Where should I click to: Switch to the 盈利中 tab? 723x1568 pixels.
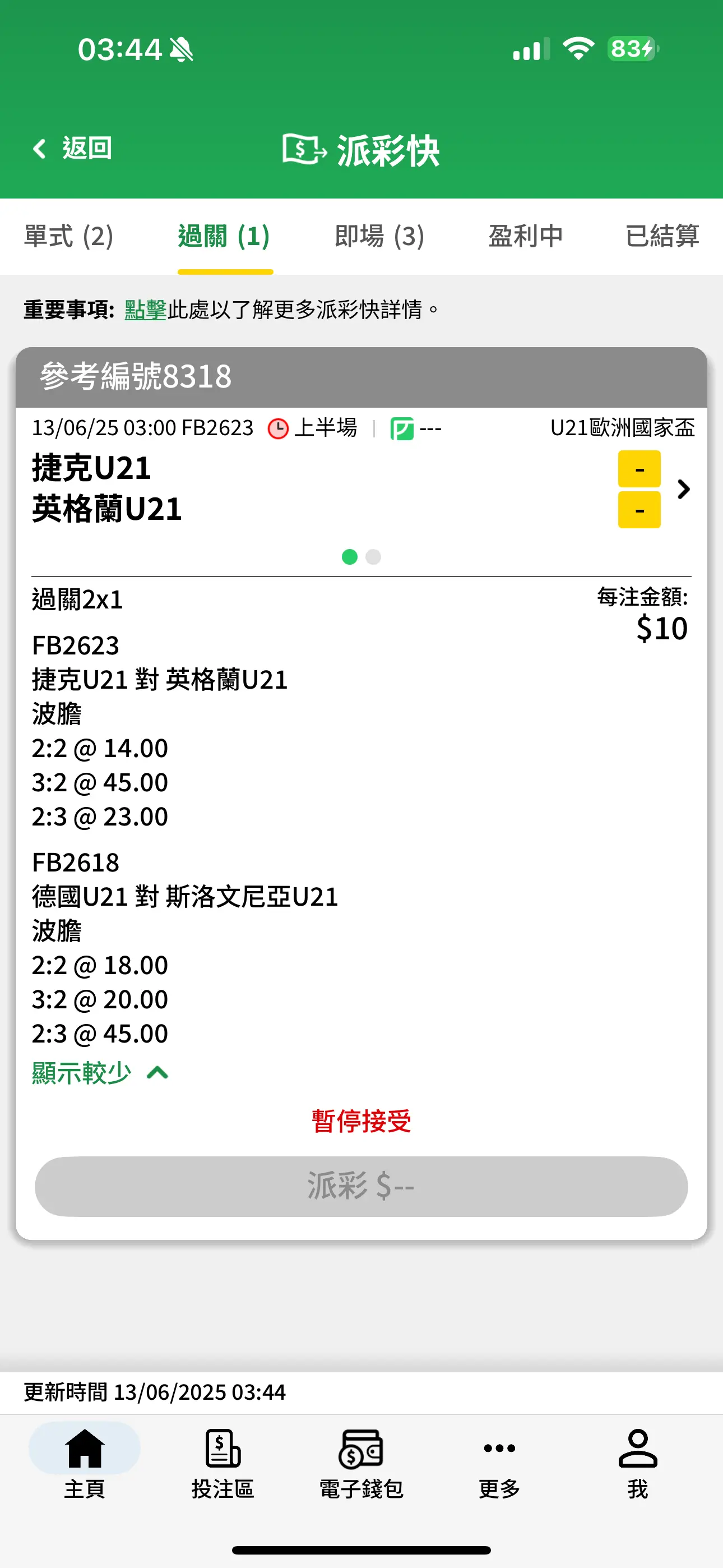click(x=526, y=236)
